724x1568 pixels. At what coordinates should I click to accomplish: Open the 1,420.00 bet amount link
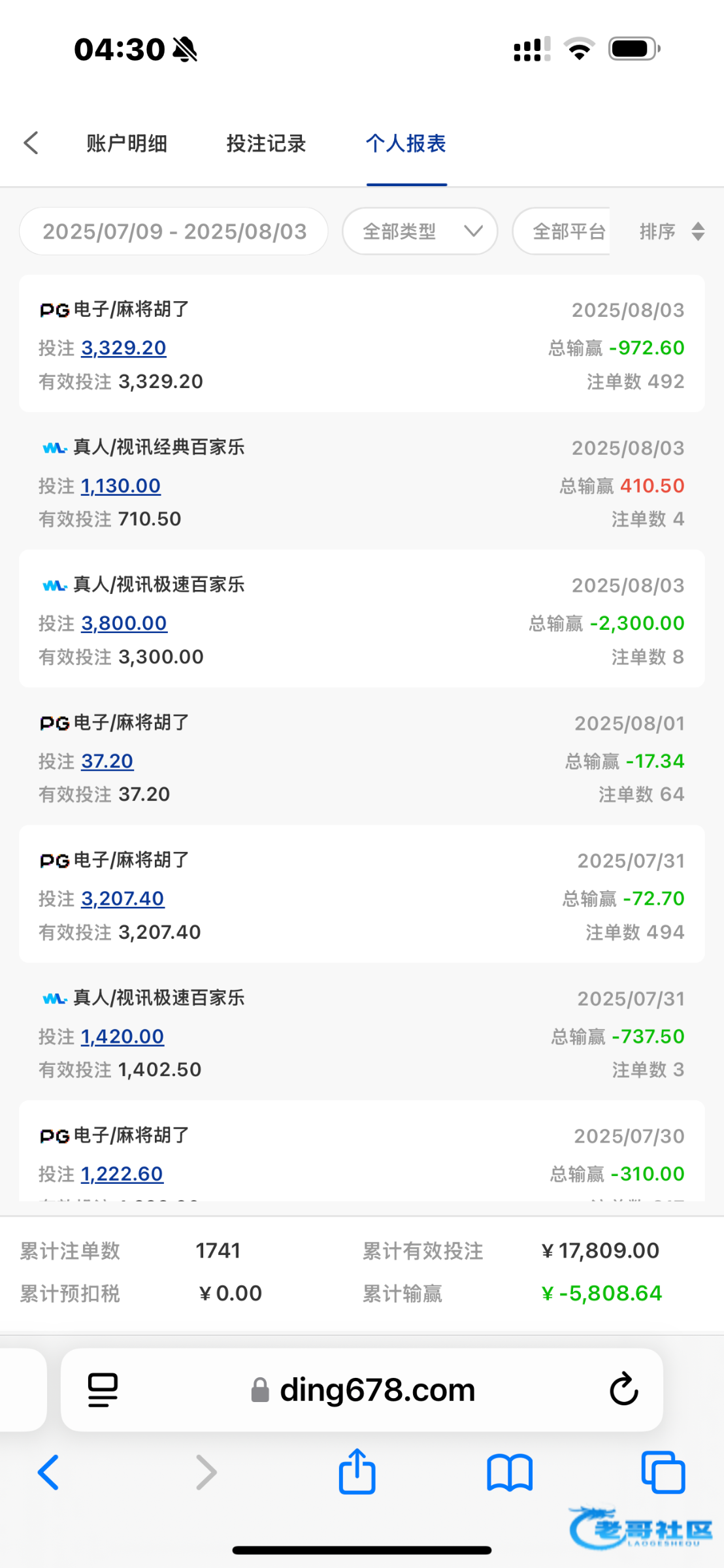(x=122, y=1036)
